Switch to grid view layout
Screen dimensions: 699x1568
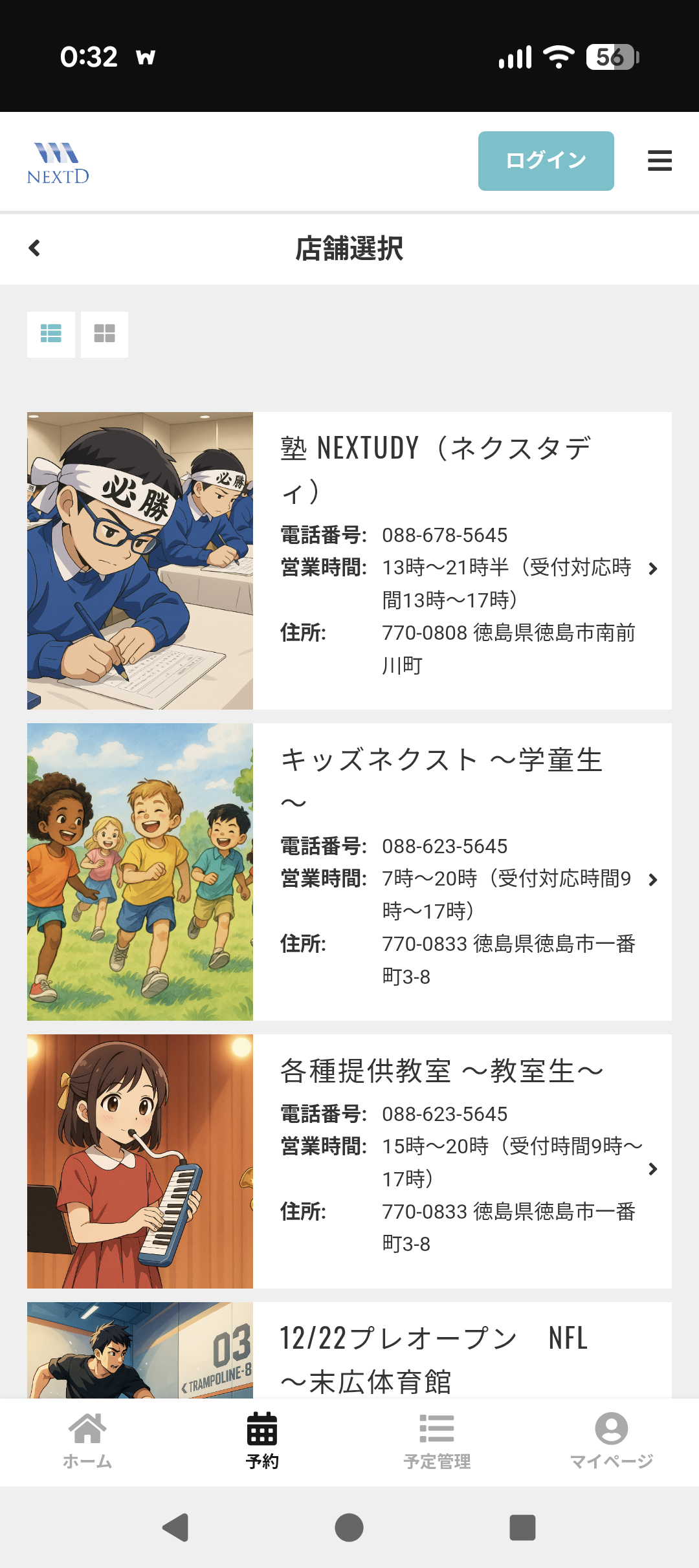tap(104, 334)
